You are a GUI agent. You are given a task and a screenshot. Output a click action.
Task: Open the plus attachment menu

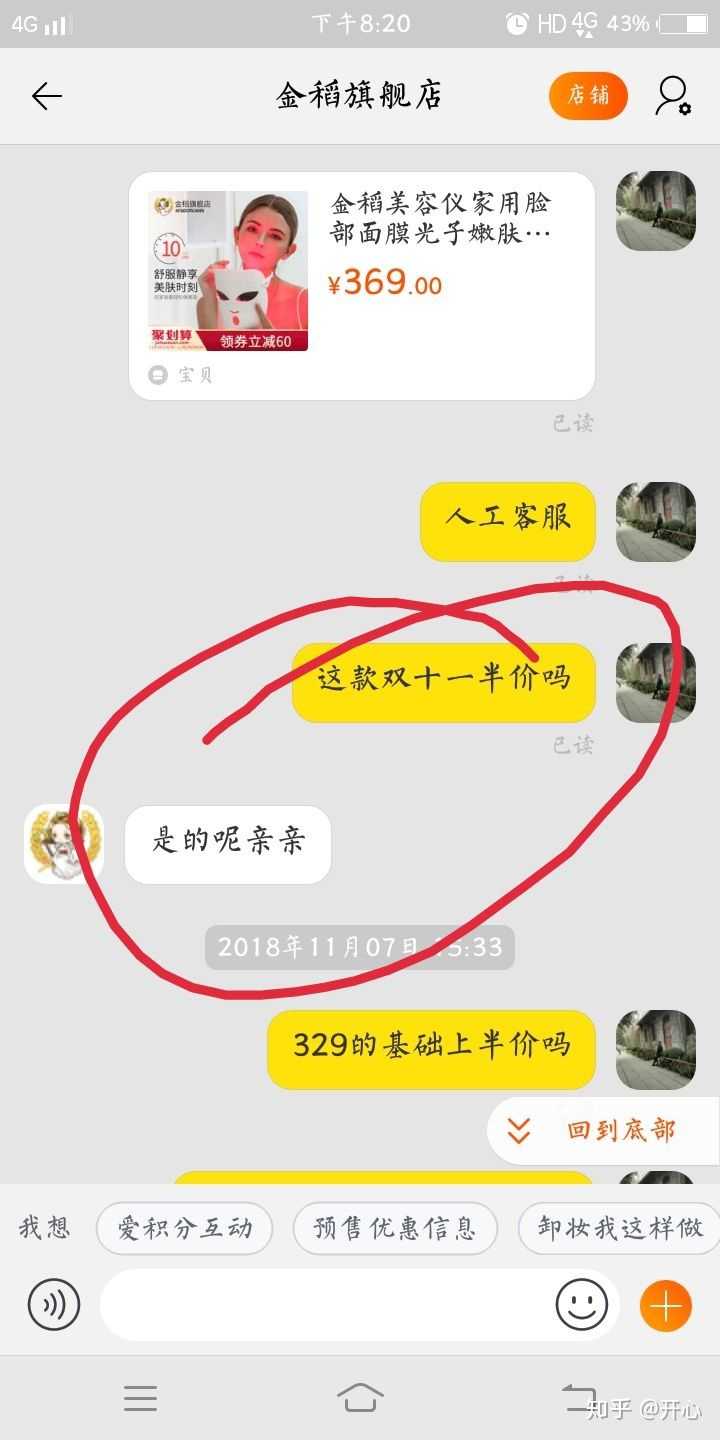click(665, 1305)
